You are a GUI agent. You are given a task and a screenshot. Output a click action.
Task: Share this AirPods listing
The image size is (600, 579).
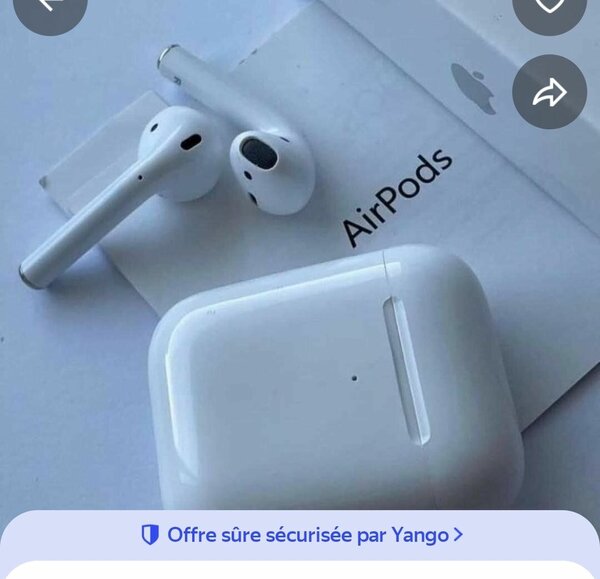point(549,92)
